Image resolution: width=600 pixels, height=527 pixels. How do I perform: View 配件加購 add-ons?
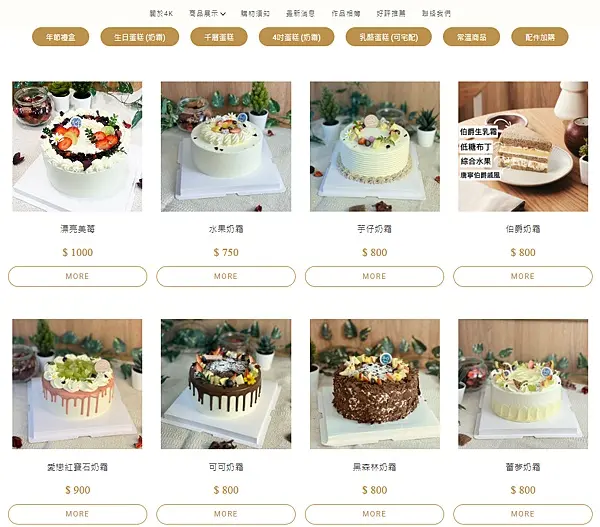539,37
